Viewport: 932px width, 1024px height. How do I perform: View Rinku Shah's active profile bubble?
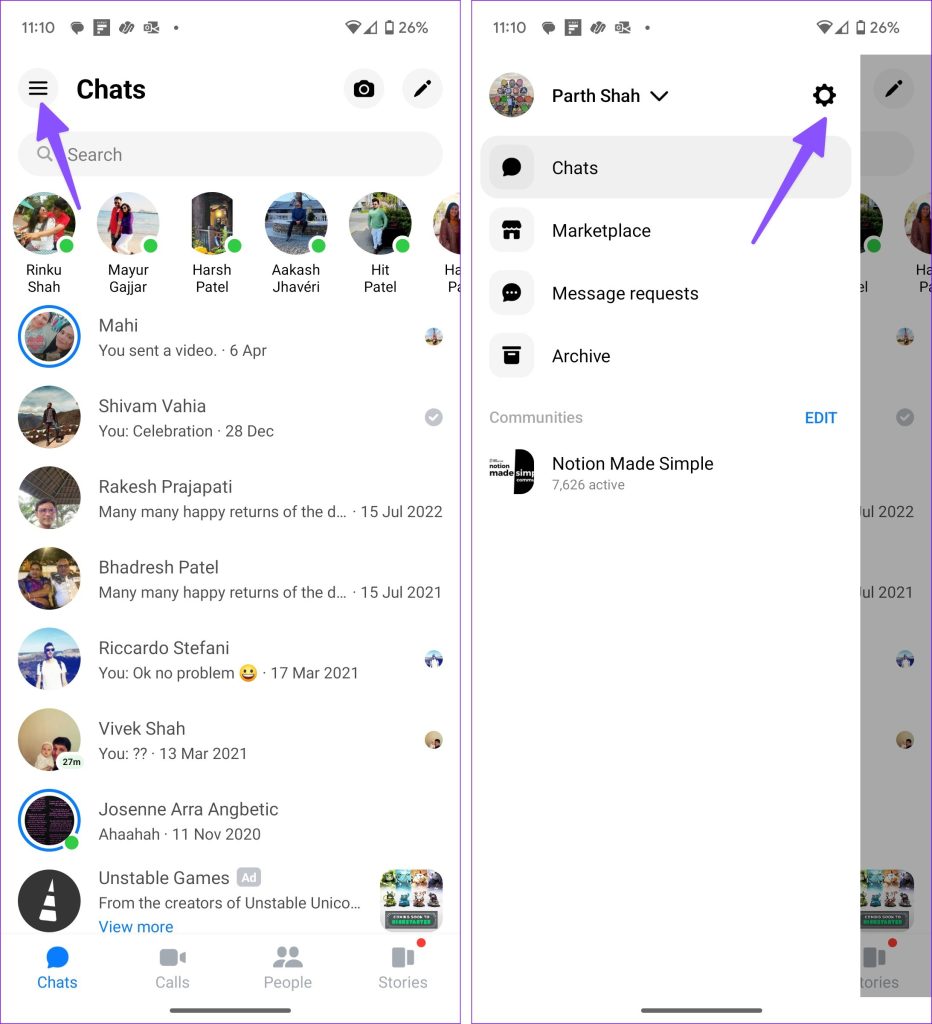click(44, 225)
